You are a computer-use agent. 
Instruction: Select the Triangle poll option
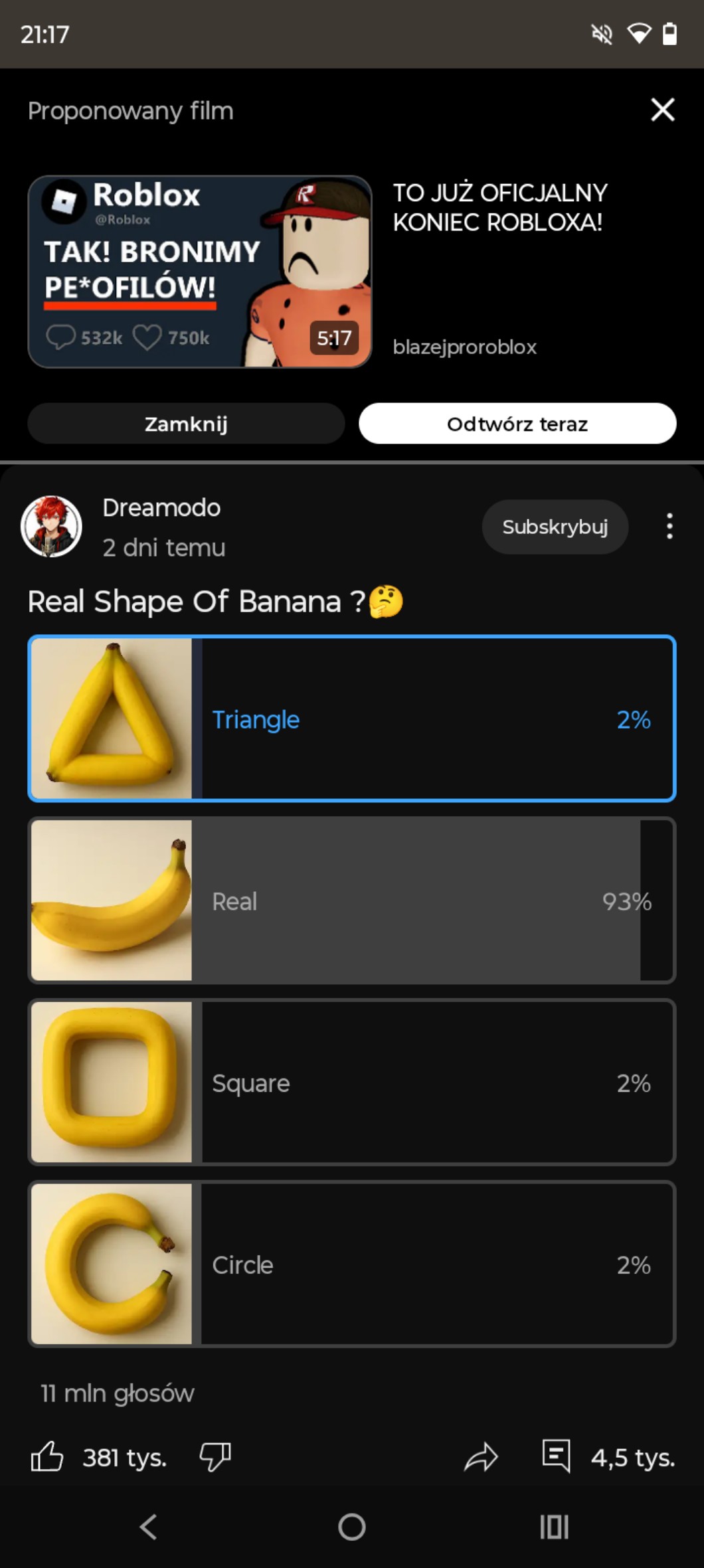352,719
